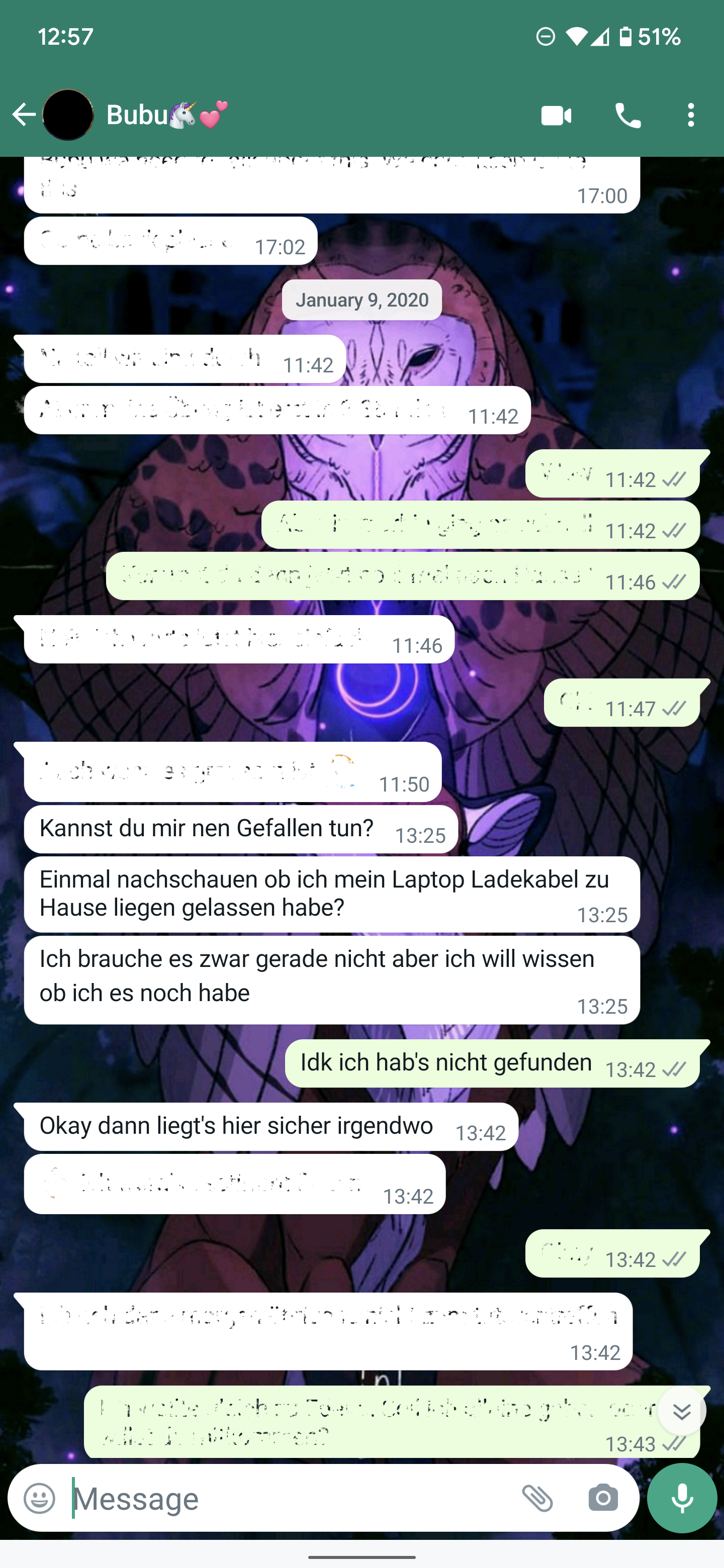Tap the voice message microphone button

pos(682,1498)
